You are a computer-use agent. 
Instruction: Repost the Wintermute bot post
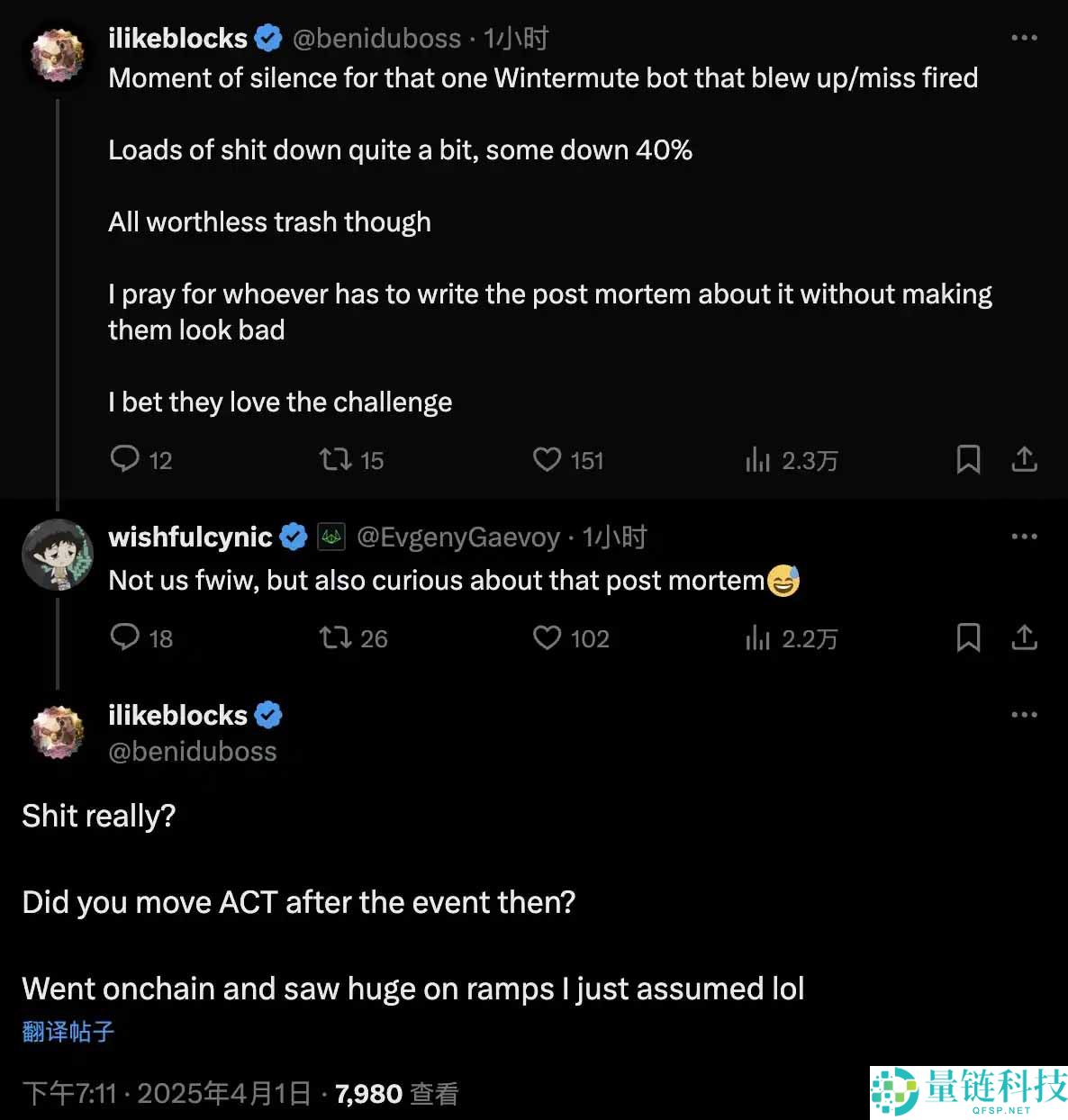tap(336, 460)
